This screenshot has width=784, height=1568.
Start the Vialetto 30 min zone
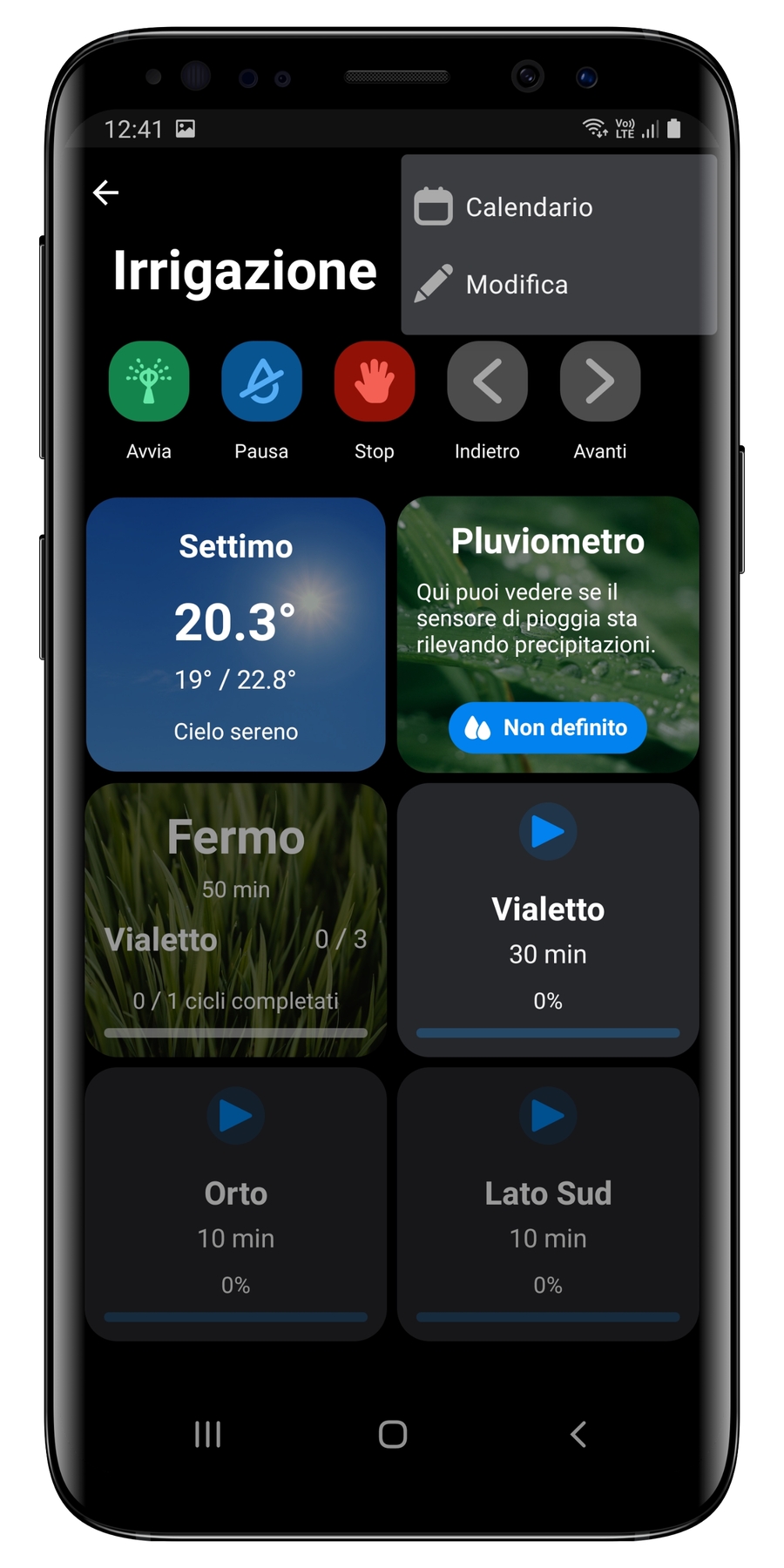click(548, 832)
